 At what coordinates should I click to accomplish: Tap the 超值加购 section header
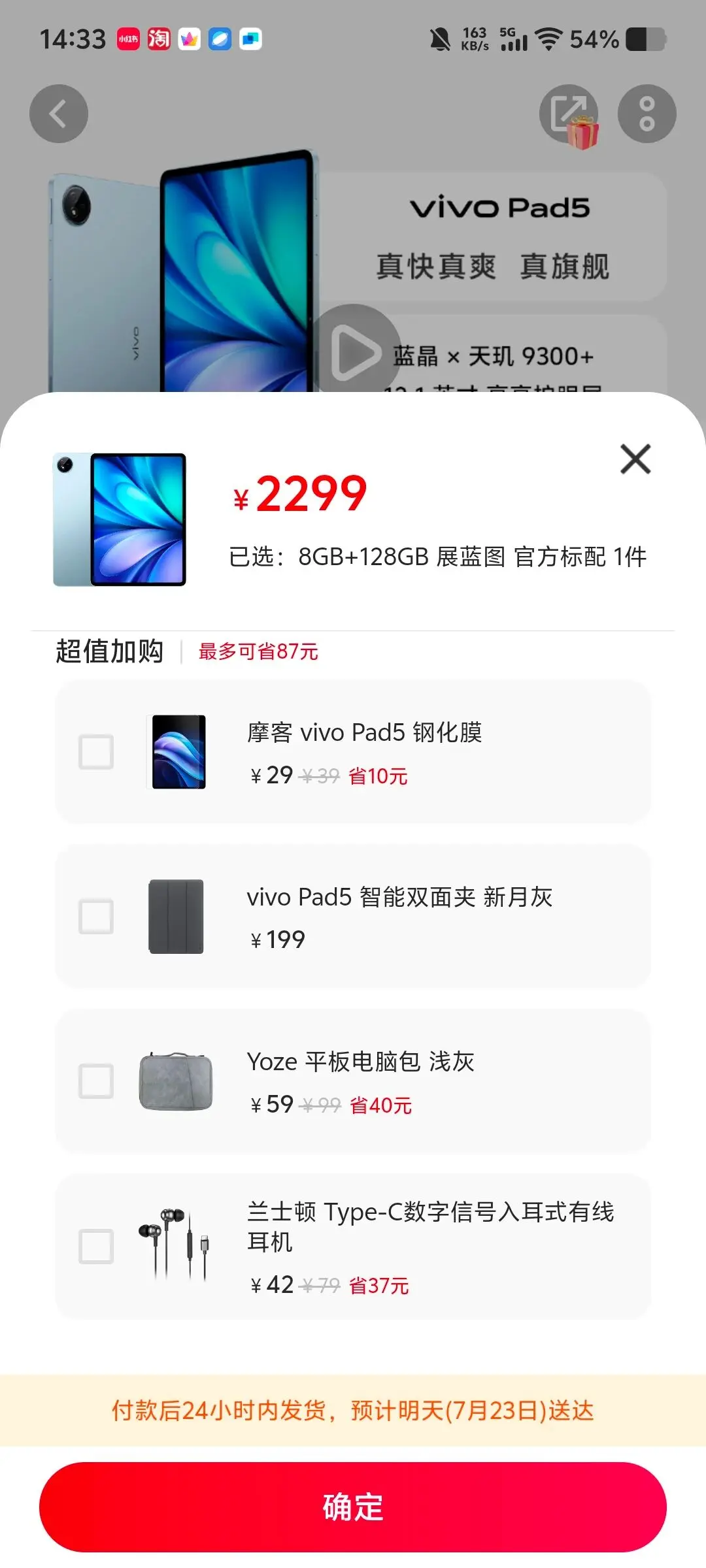[110, 651]
